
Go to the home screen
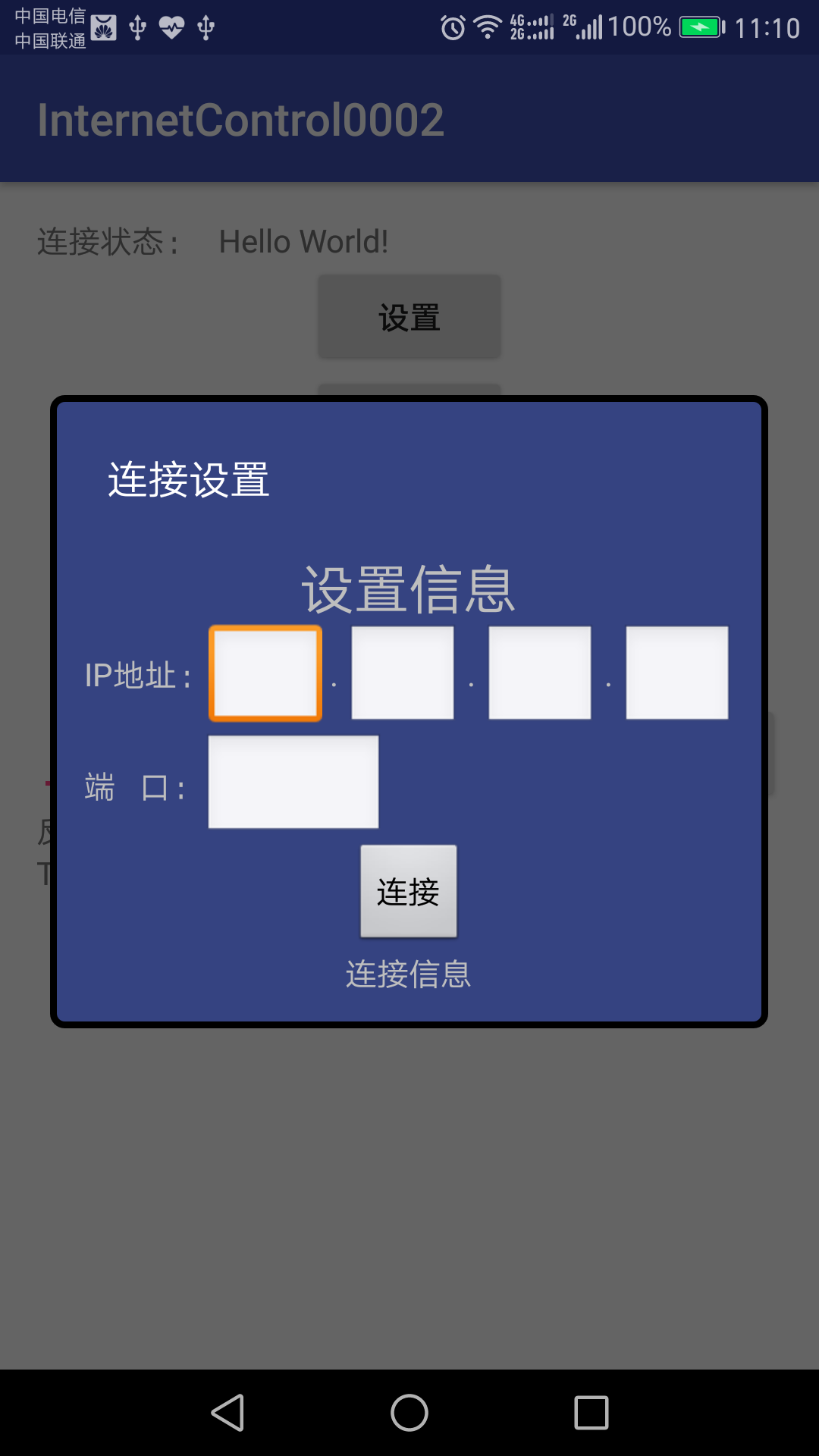click(x=409, y=1413)
